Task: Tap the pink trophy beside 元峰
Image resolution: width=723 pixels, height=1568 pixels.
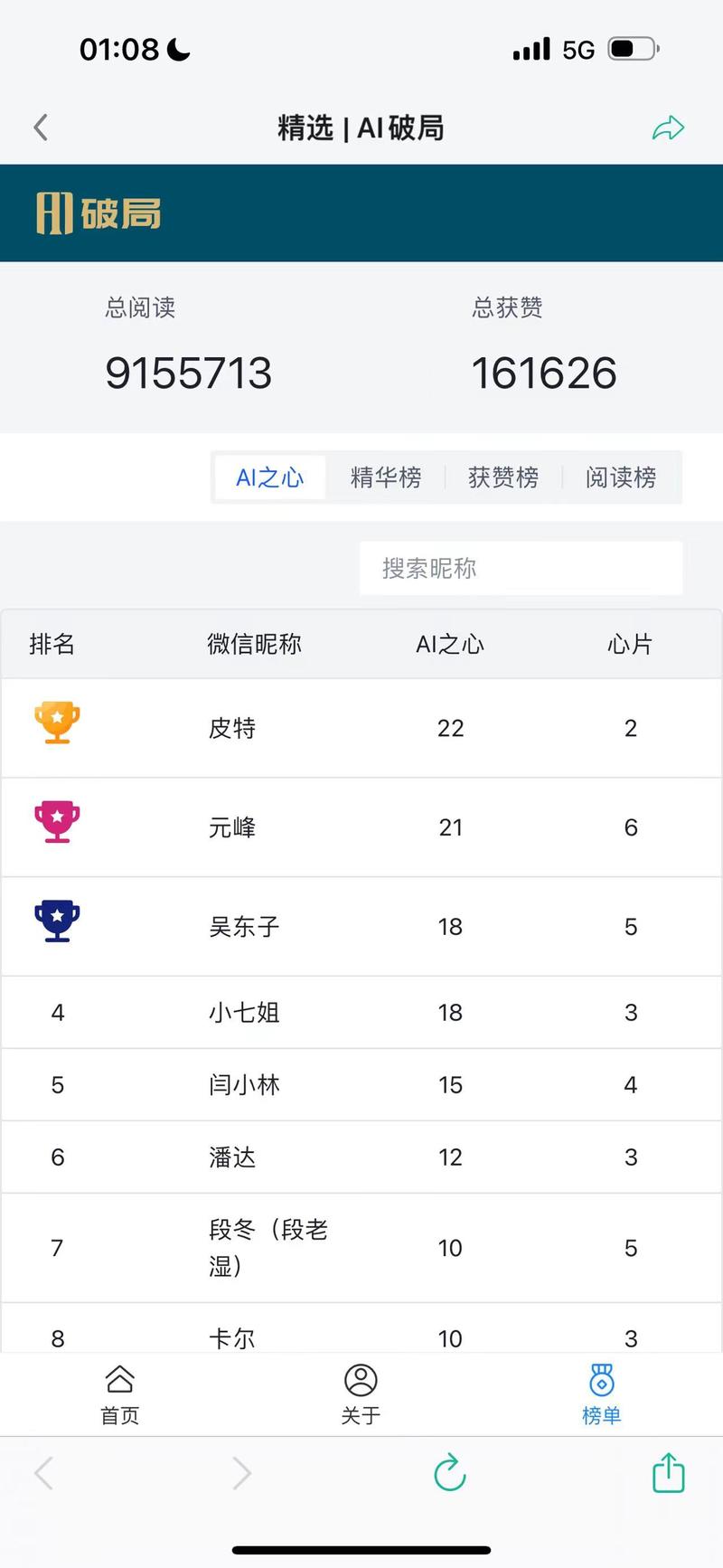Action: pyautogui.click(x=57, y=823)
